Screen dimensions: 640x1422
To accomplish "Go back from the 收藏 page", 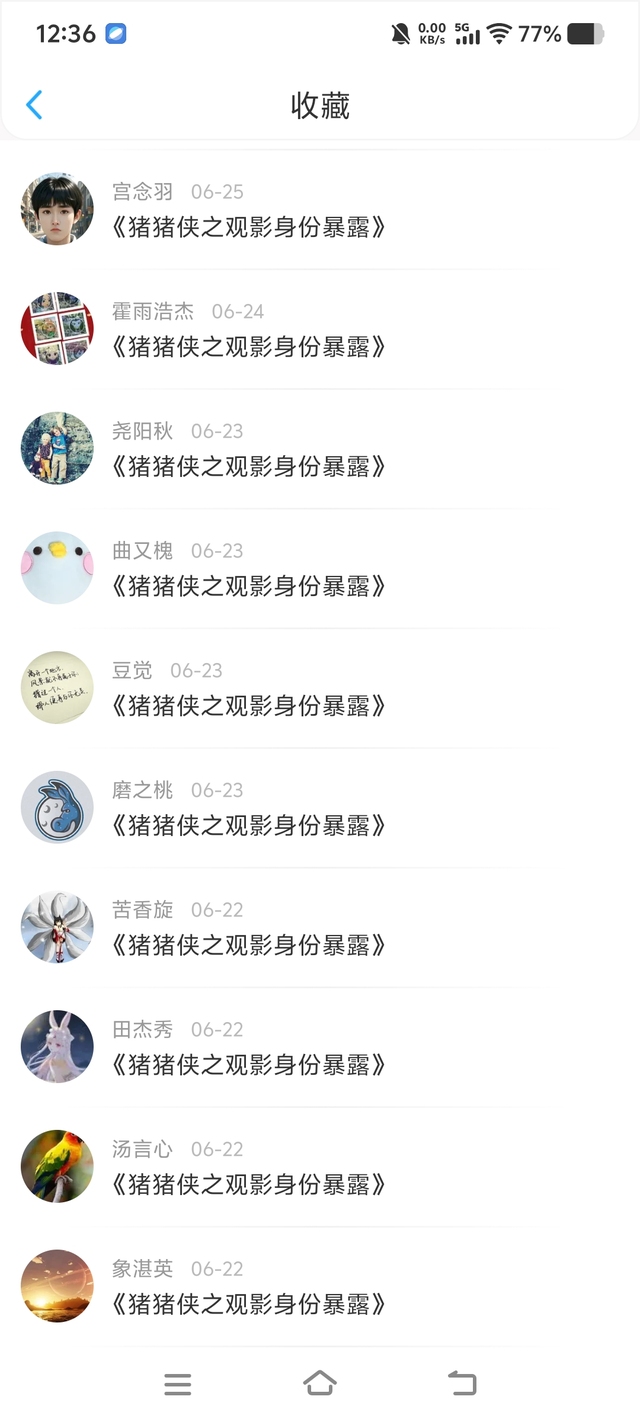I will (x=34, y=105).
